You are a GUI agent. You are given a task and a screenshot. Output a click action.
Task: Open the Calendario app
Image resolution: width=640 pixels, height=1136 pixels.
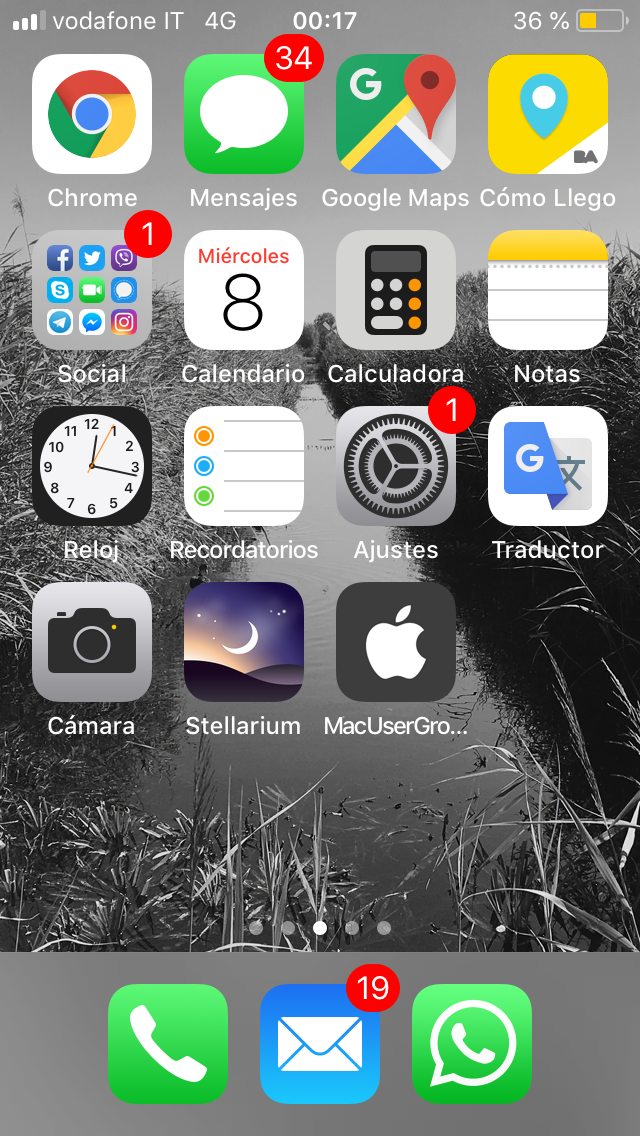pyautogui.click(x=244, y=290)
